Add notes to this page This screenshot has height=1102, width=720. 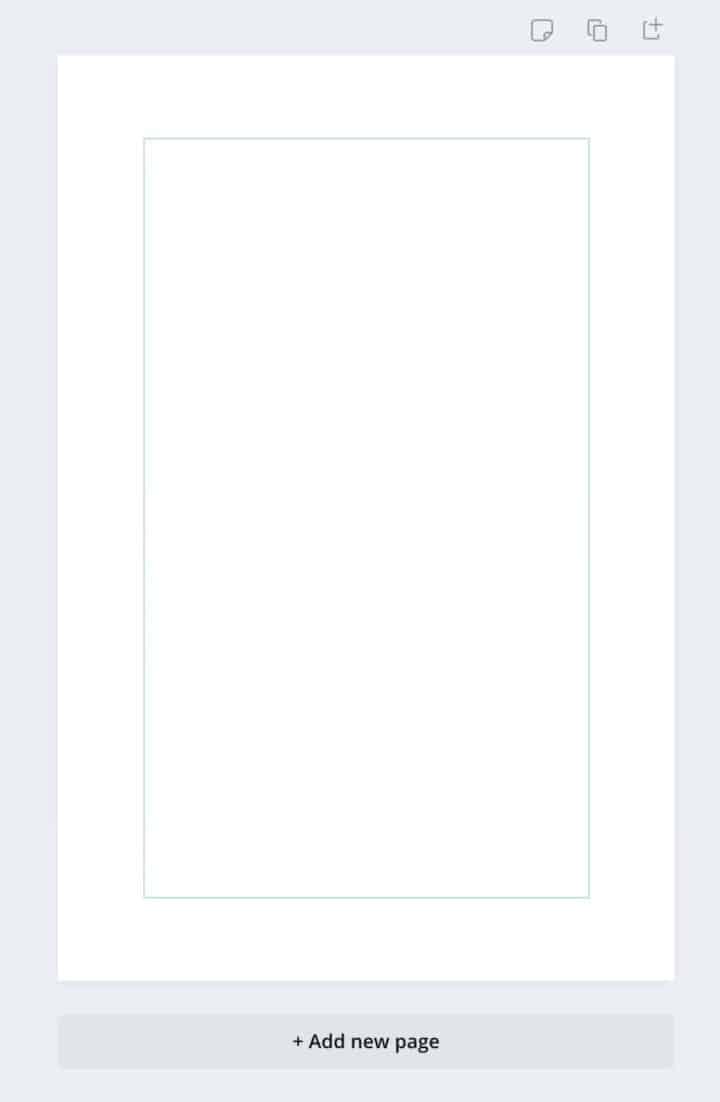[541, 31]
